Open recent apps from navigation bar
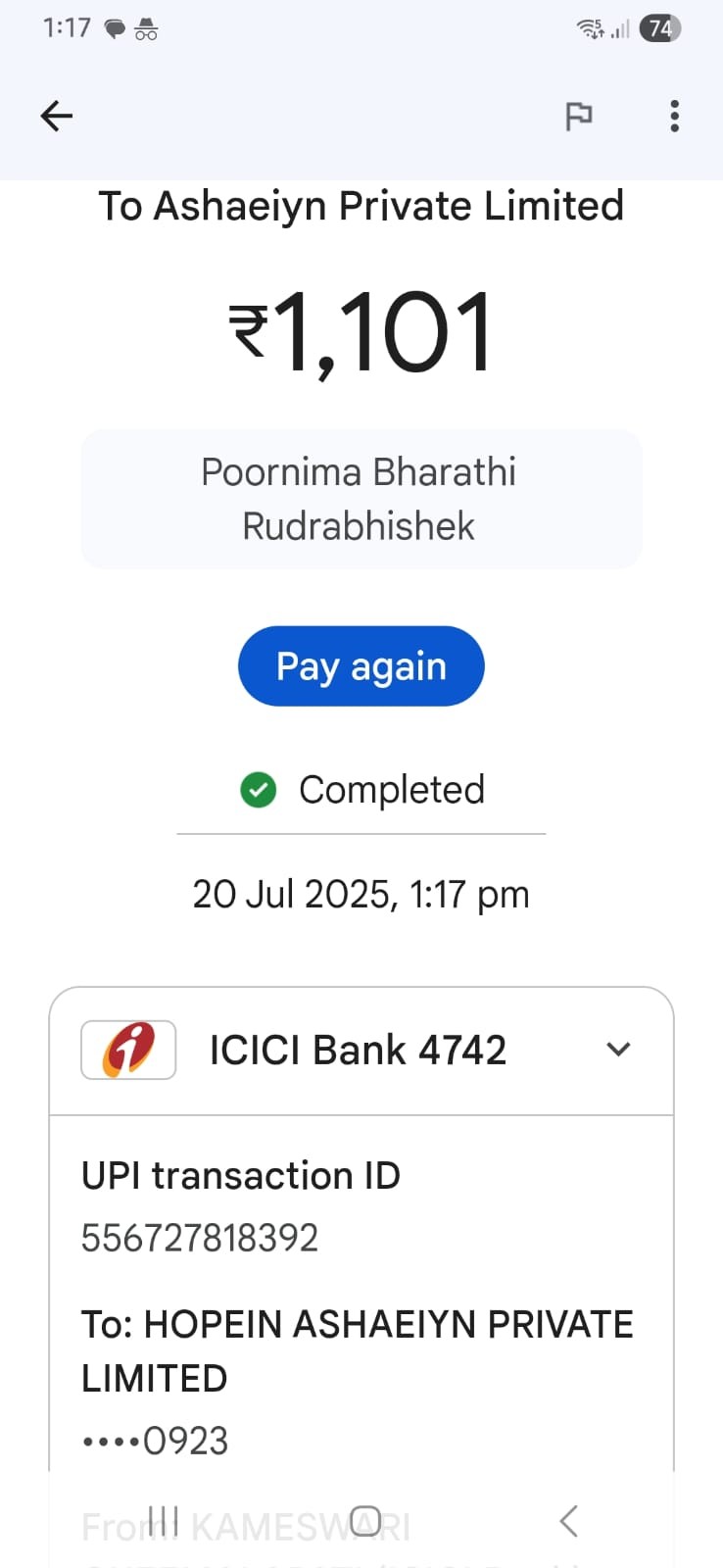 click(x=164, y=1520)
